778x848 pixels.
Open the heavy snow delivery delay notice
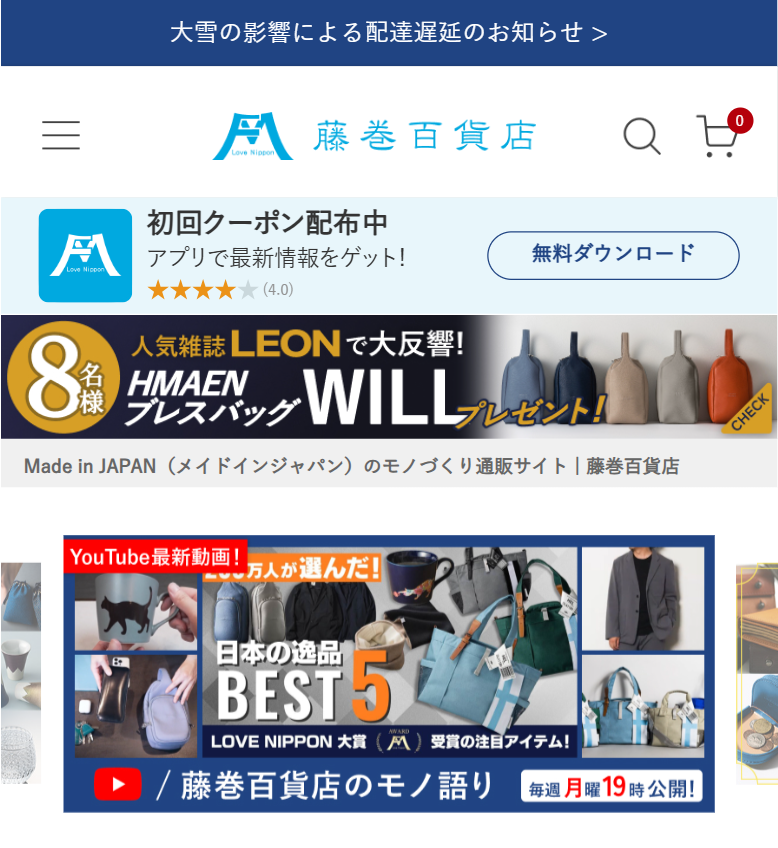click(x=388, y=32)
